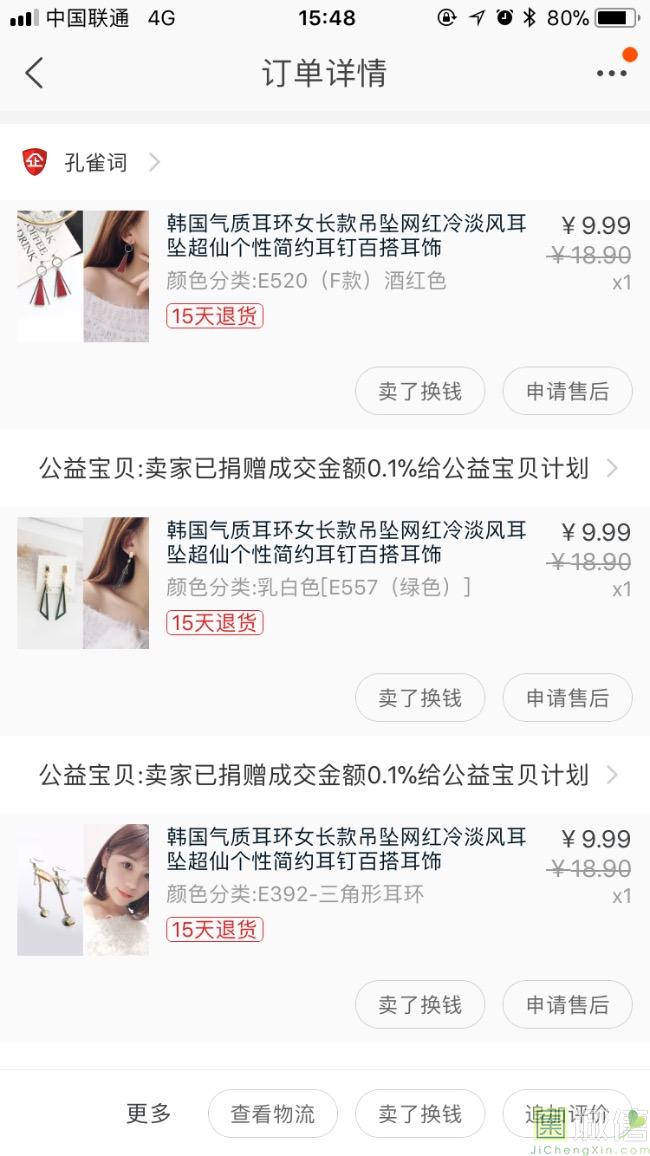Select 卖了换钱 for the E392 三角形耳环 item
This screenshot has height=1156, width=650.
click(420, 1005)
